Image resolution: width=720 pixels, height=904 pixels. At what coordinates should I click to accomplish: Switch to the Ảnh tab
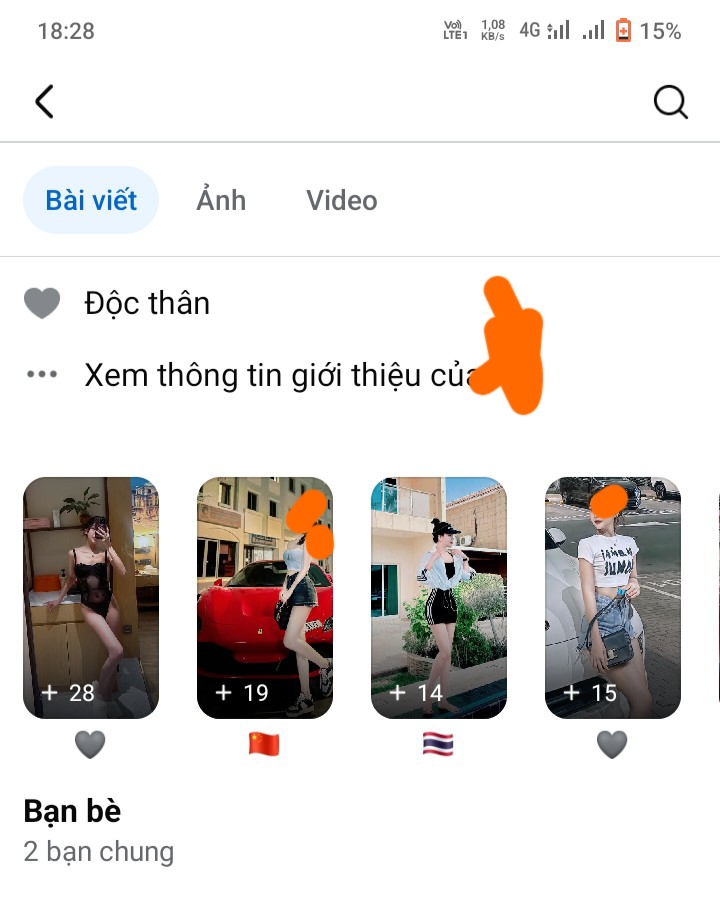tap(221, 200)
